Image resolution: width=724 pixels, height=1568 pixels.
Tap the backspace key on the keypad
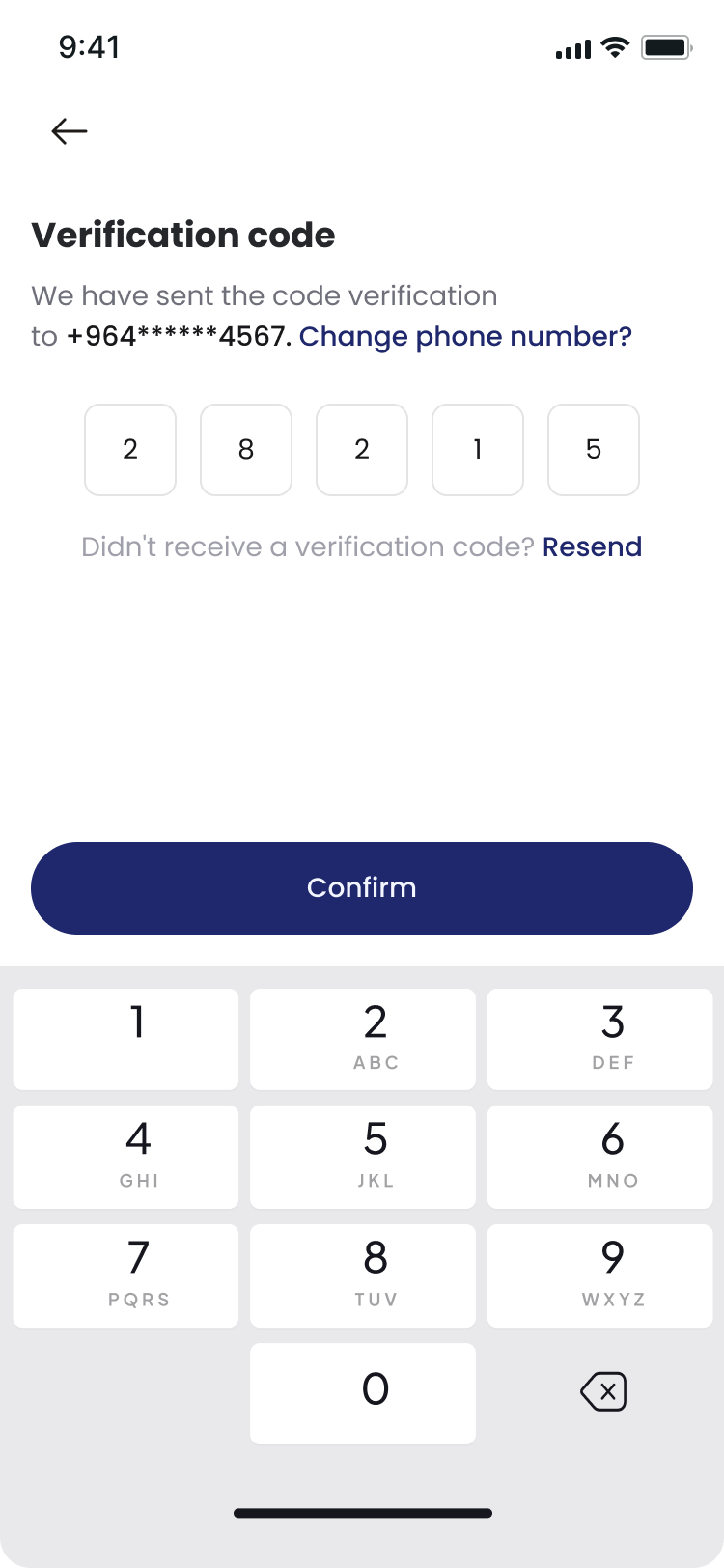tap(603, 1392)
